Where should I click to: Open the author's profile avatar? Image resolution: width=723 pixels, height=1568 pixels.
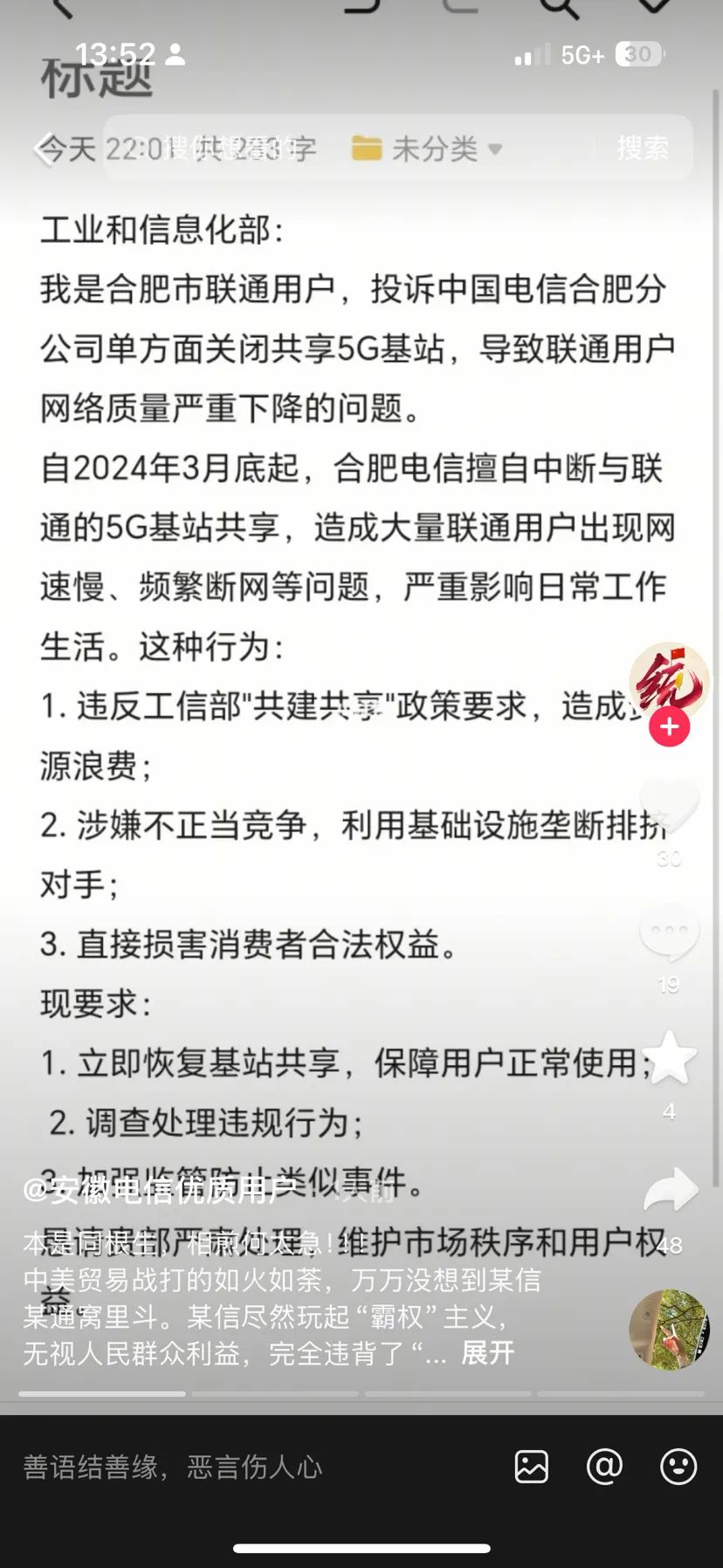pyautogui.click(x=668, y=681)
